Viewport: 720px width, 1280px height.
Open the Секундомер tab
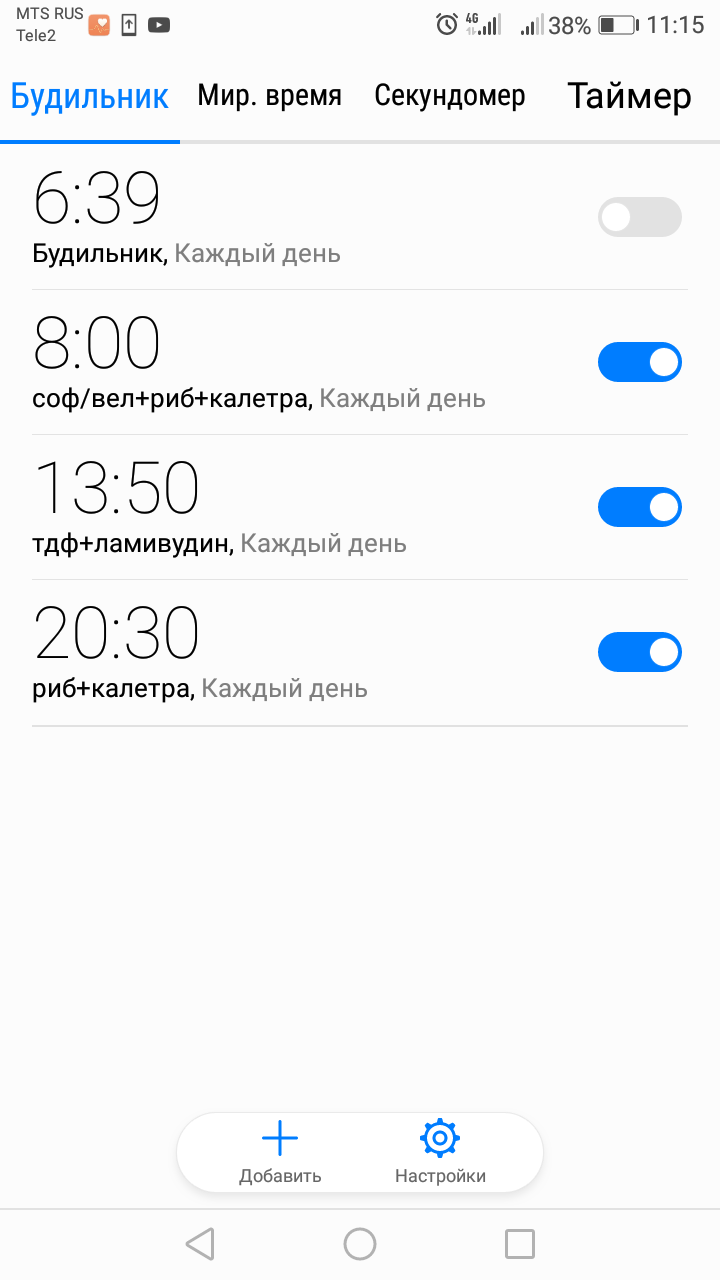pyautogui.click(x=449, y=96)
